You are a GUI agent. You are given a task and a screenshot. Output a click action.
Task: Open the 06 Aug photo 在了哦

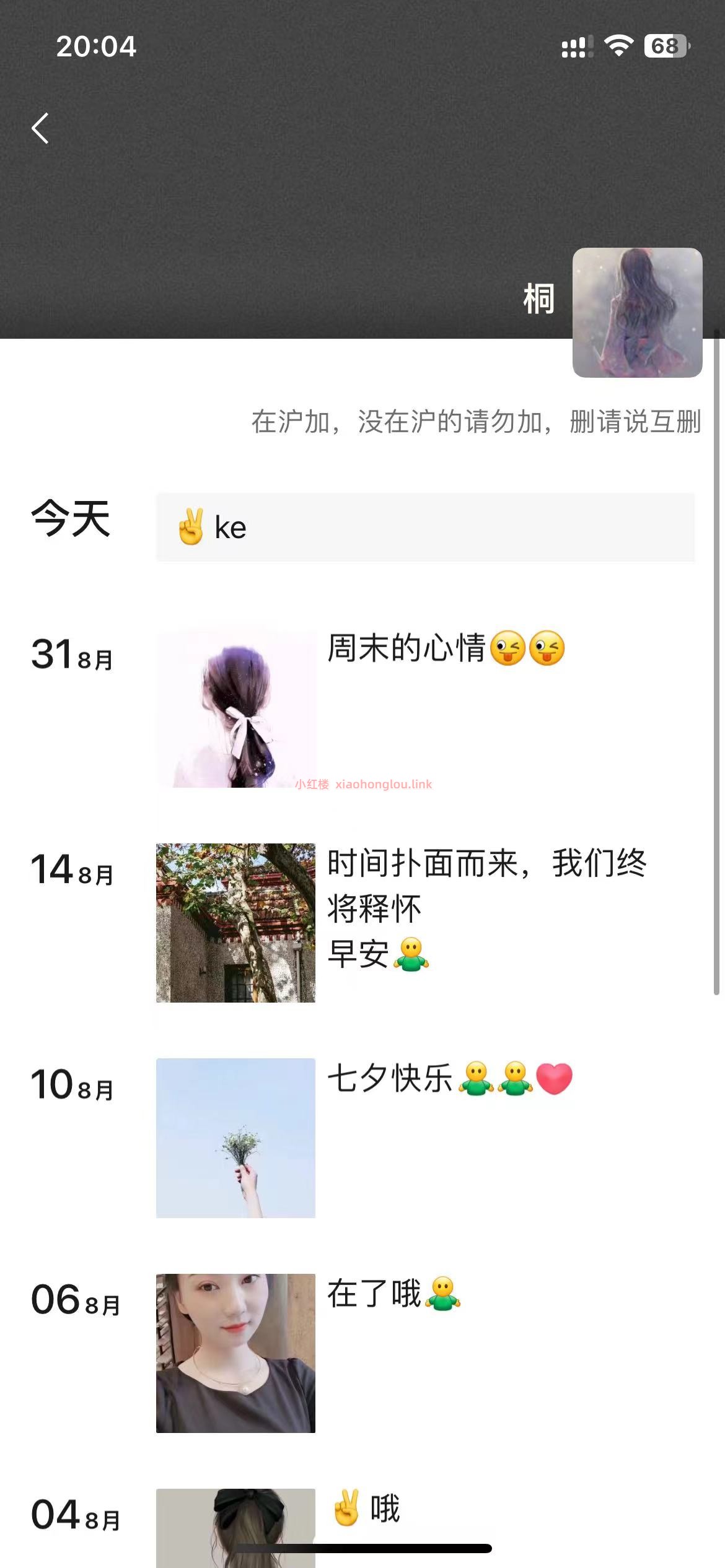(x=235, y=1352)
